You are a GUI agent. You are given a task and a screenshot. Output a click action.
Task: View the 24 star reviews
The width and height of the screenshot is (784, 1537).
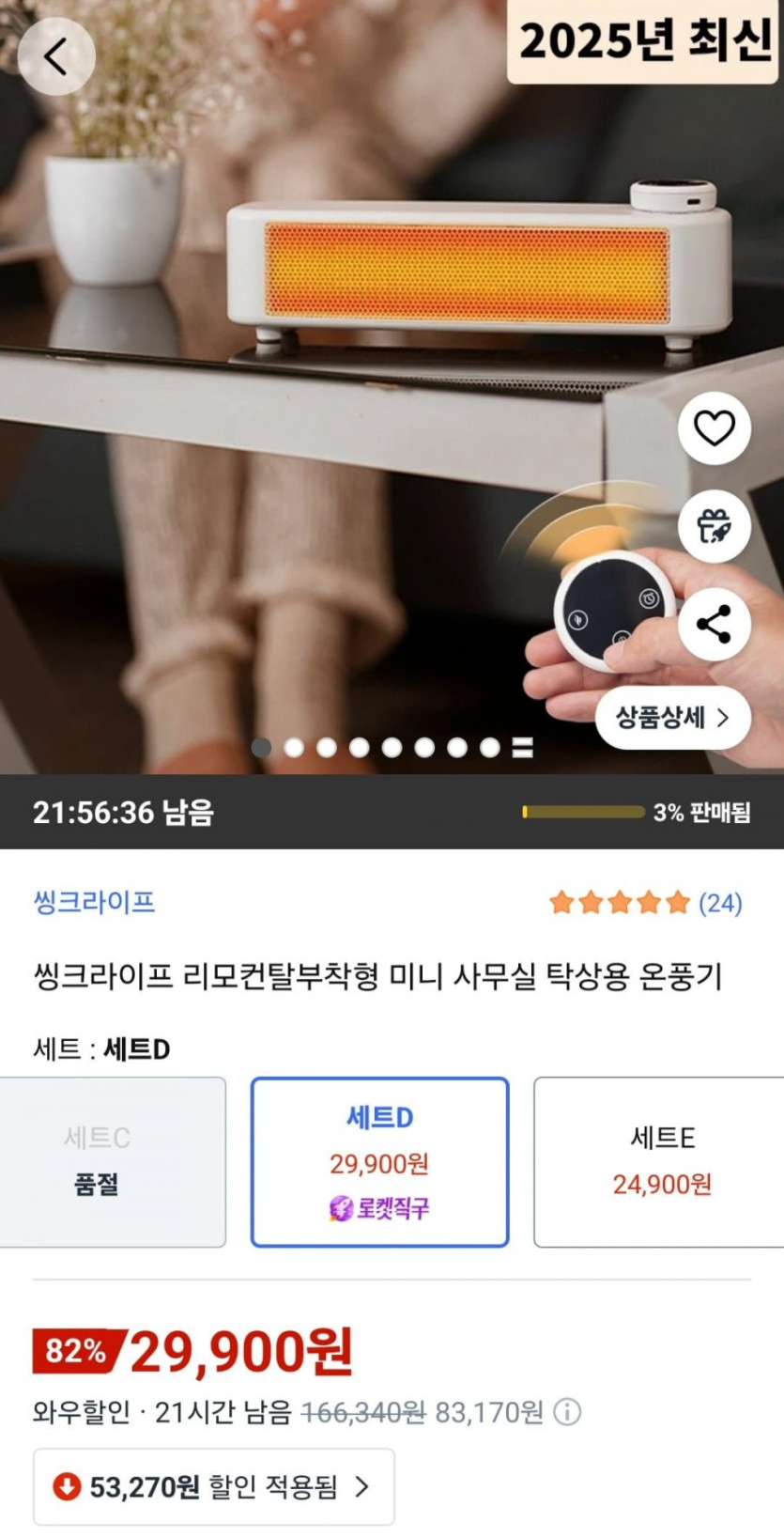coord(646,903)
